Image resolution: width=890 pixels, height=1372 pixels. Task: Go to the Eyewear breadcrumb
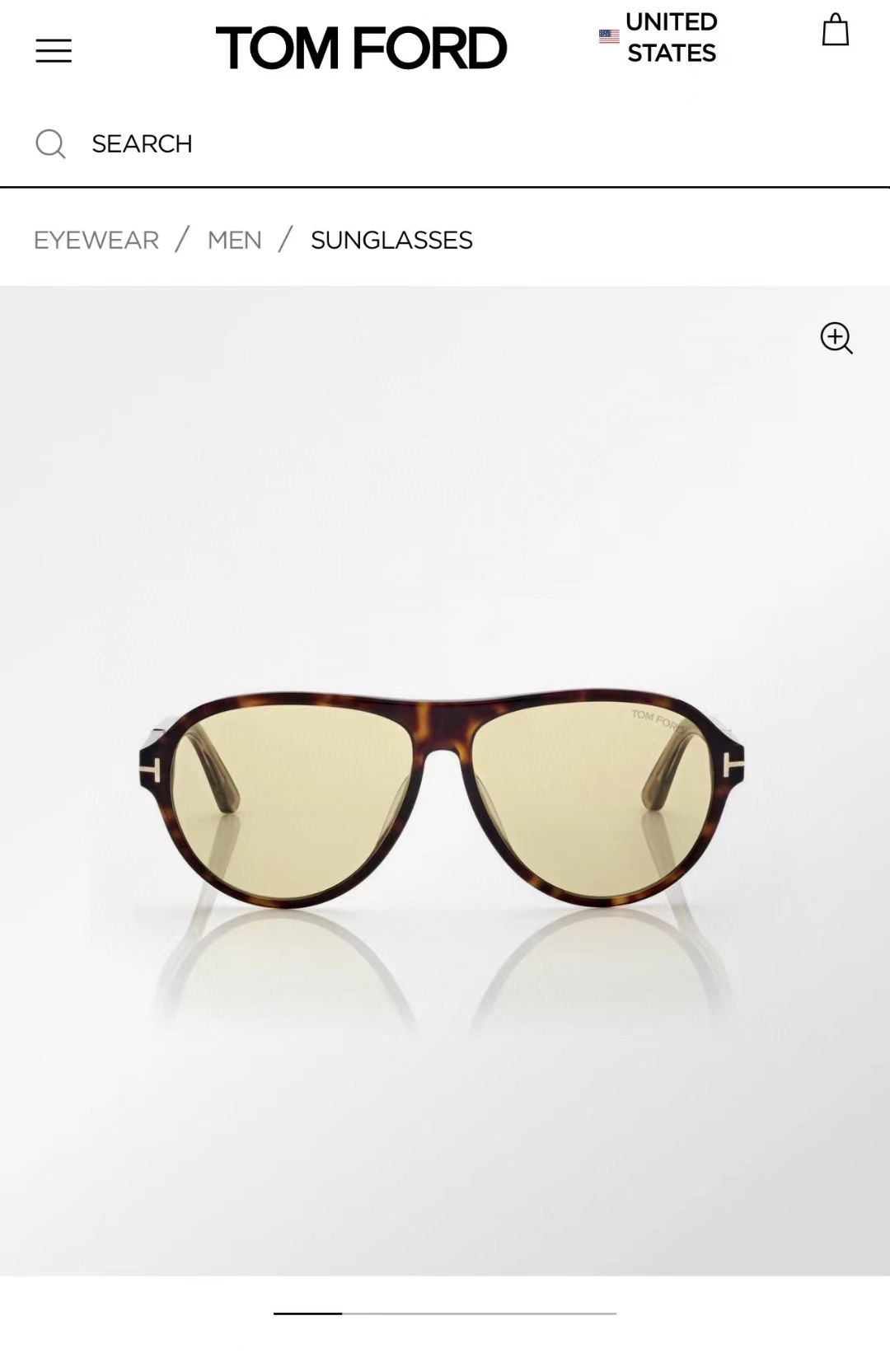(96, 240)
